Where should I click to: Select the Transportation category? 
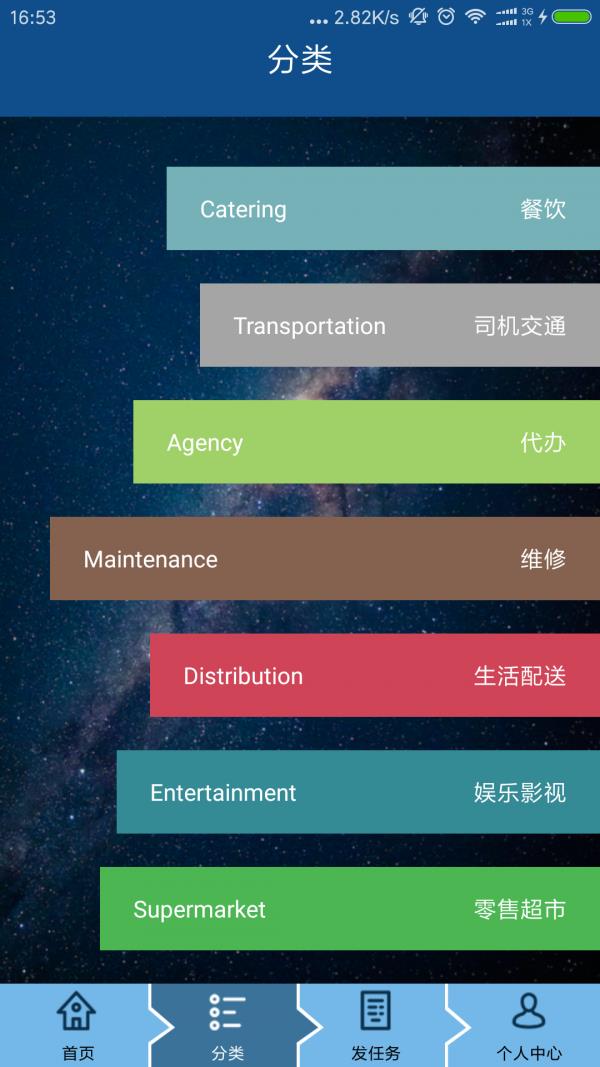[400, 325]
